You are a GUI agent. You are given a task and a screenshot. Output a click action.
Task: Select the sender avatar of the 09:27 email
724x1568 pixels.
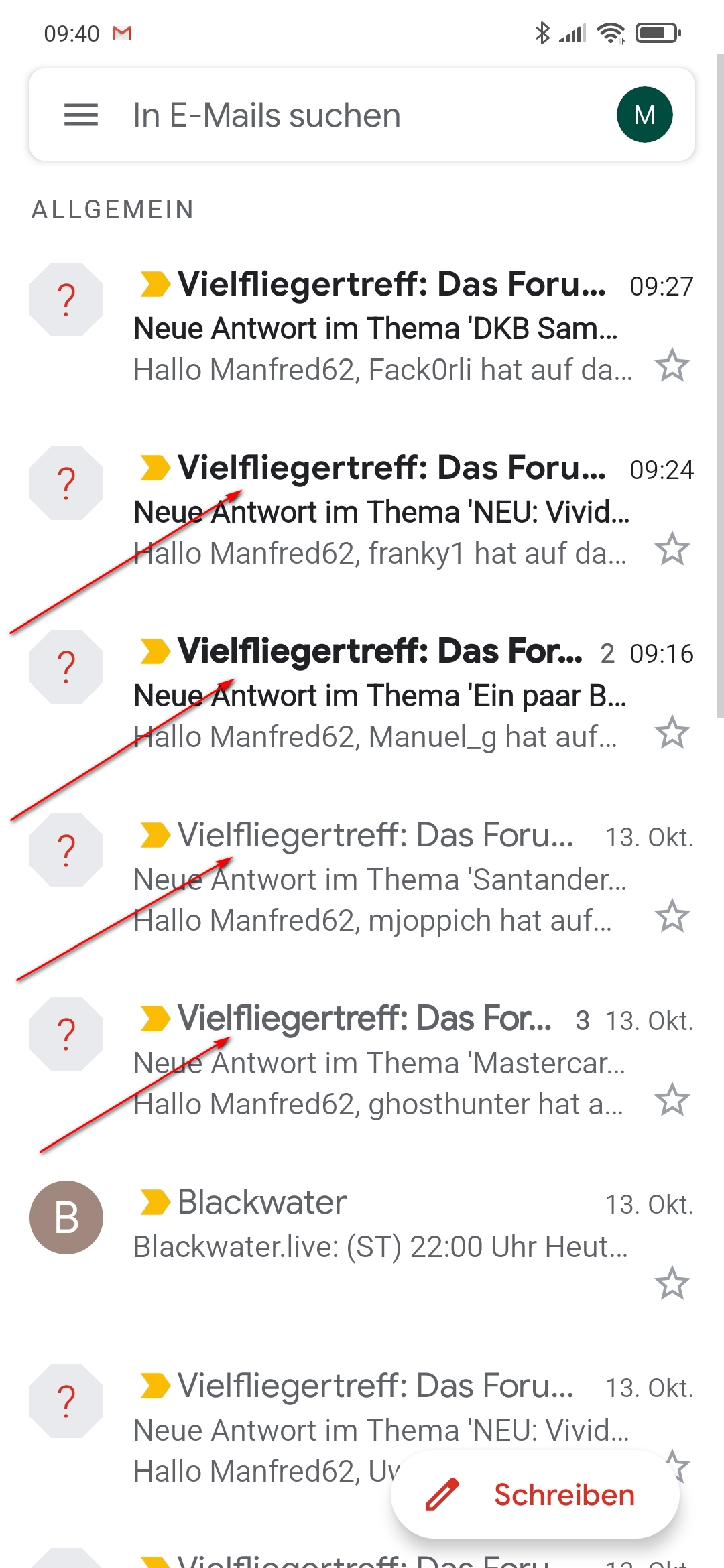point(66,300)
